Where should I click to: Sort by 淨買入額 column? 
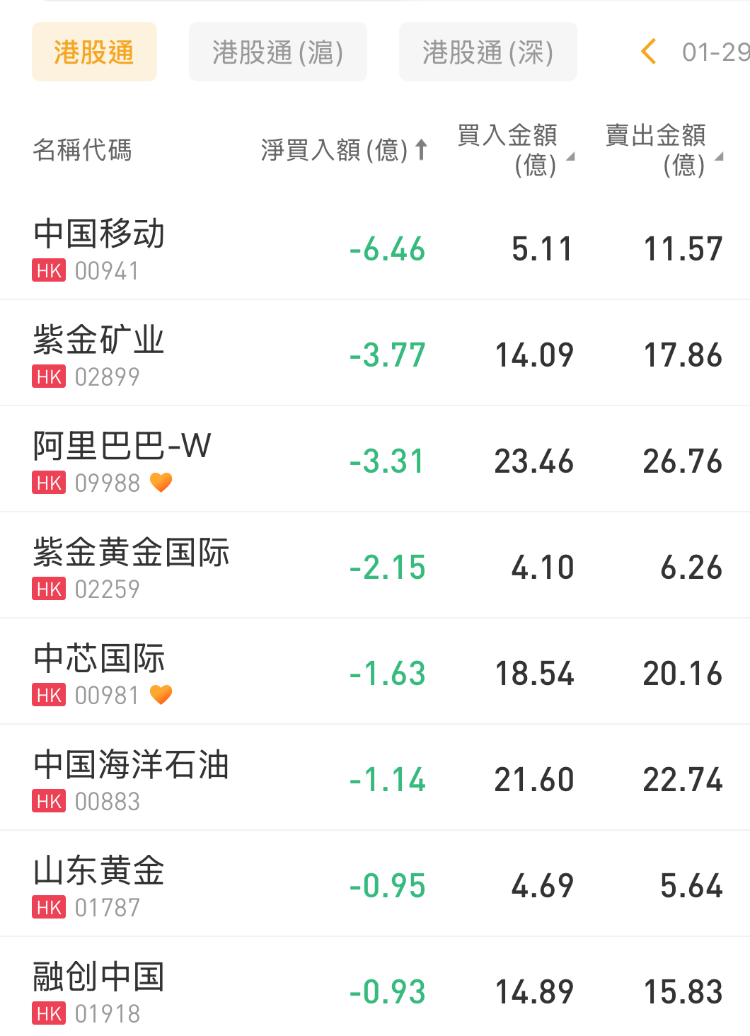pos(344,151)
